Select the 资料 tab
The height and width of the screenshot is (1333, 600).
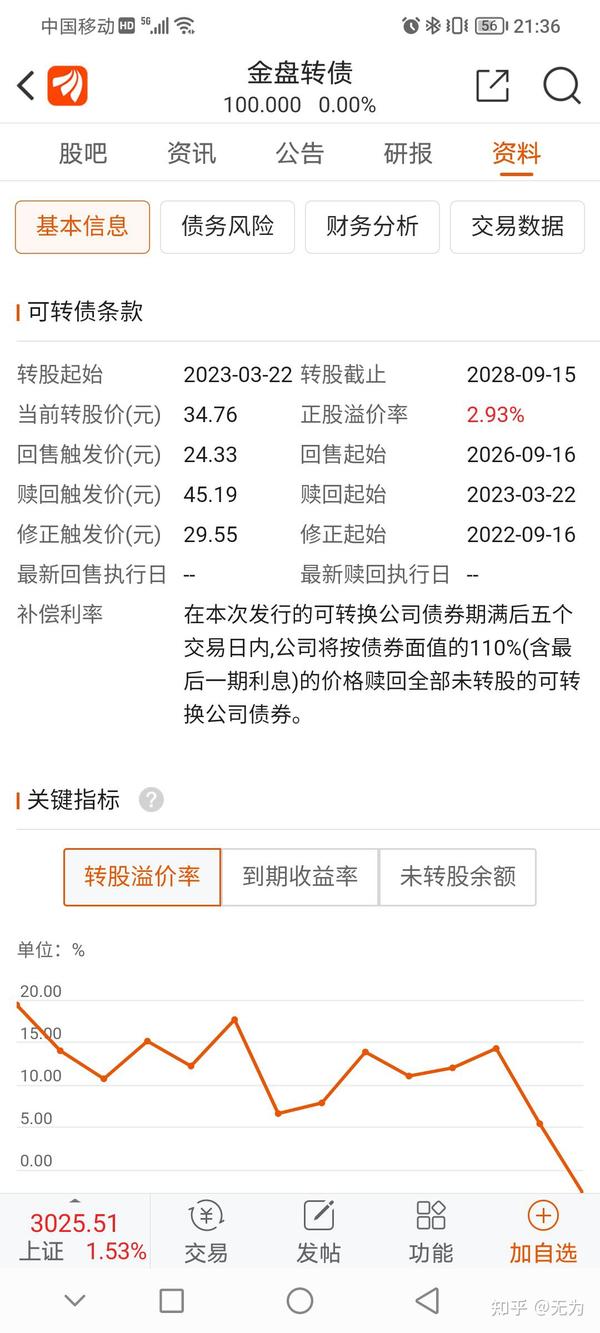516,153
